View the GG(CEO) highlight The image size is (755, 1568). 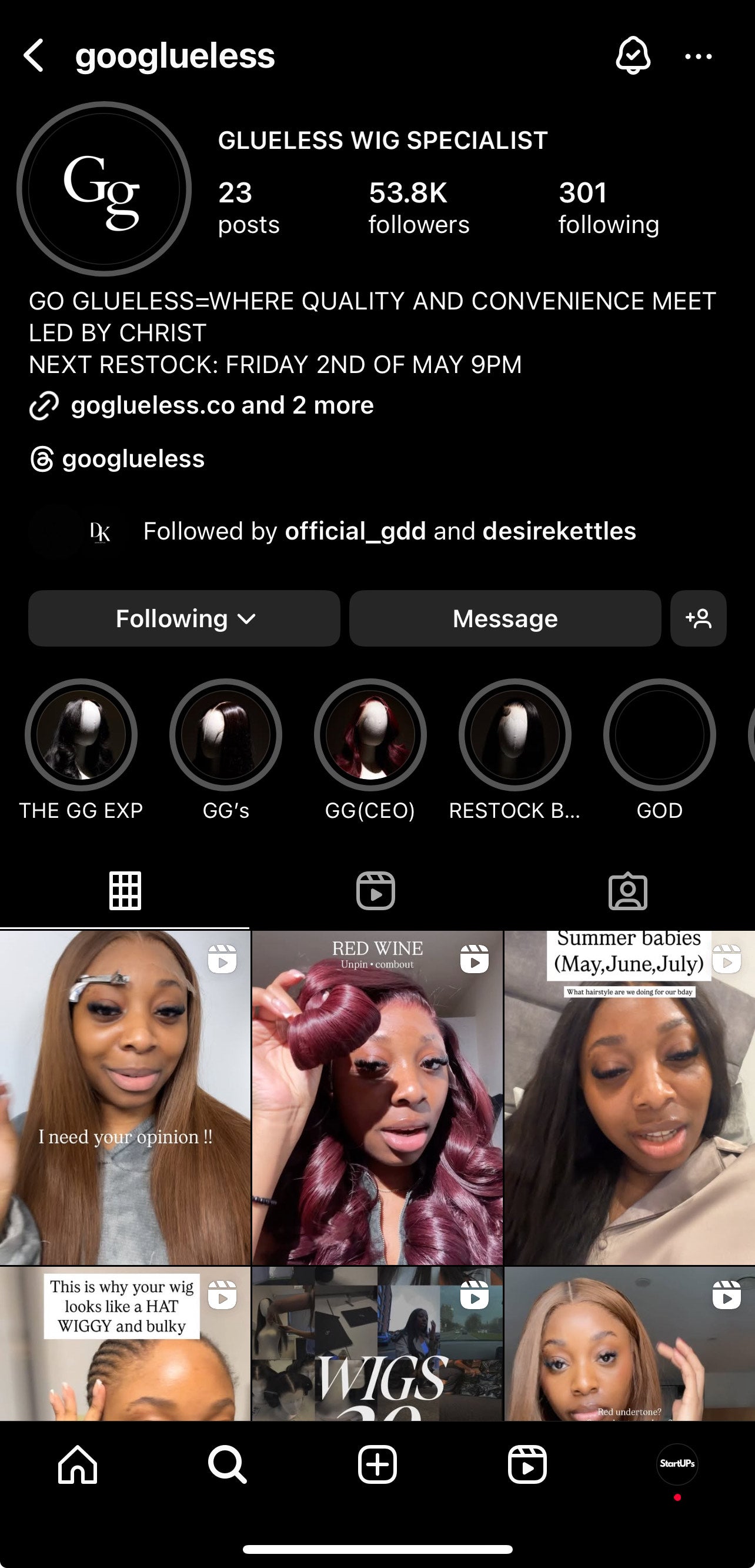coord(370,735)
